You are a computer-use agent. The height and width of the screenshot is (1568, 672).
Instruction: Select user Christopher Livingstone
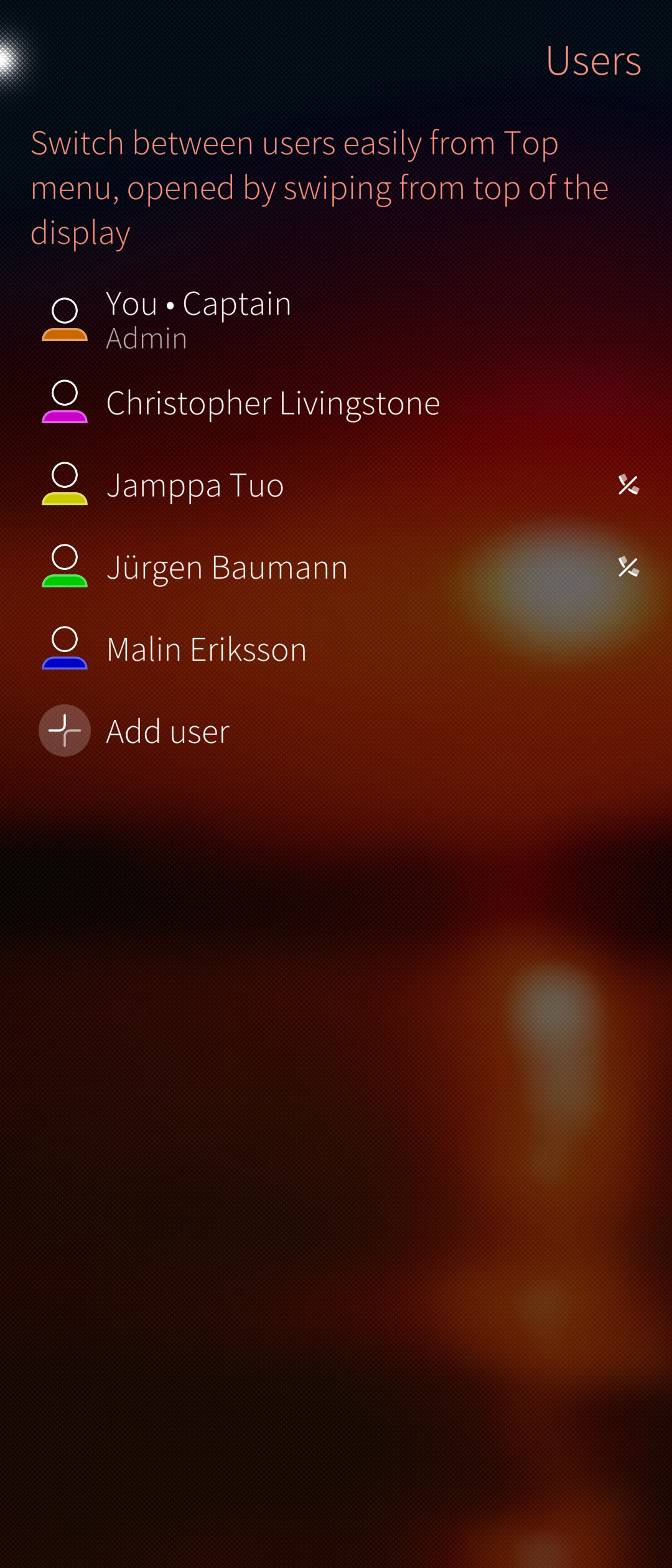(x=273, y=403)
